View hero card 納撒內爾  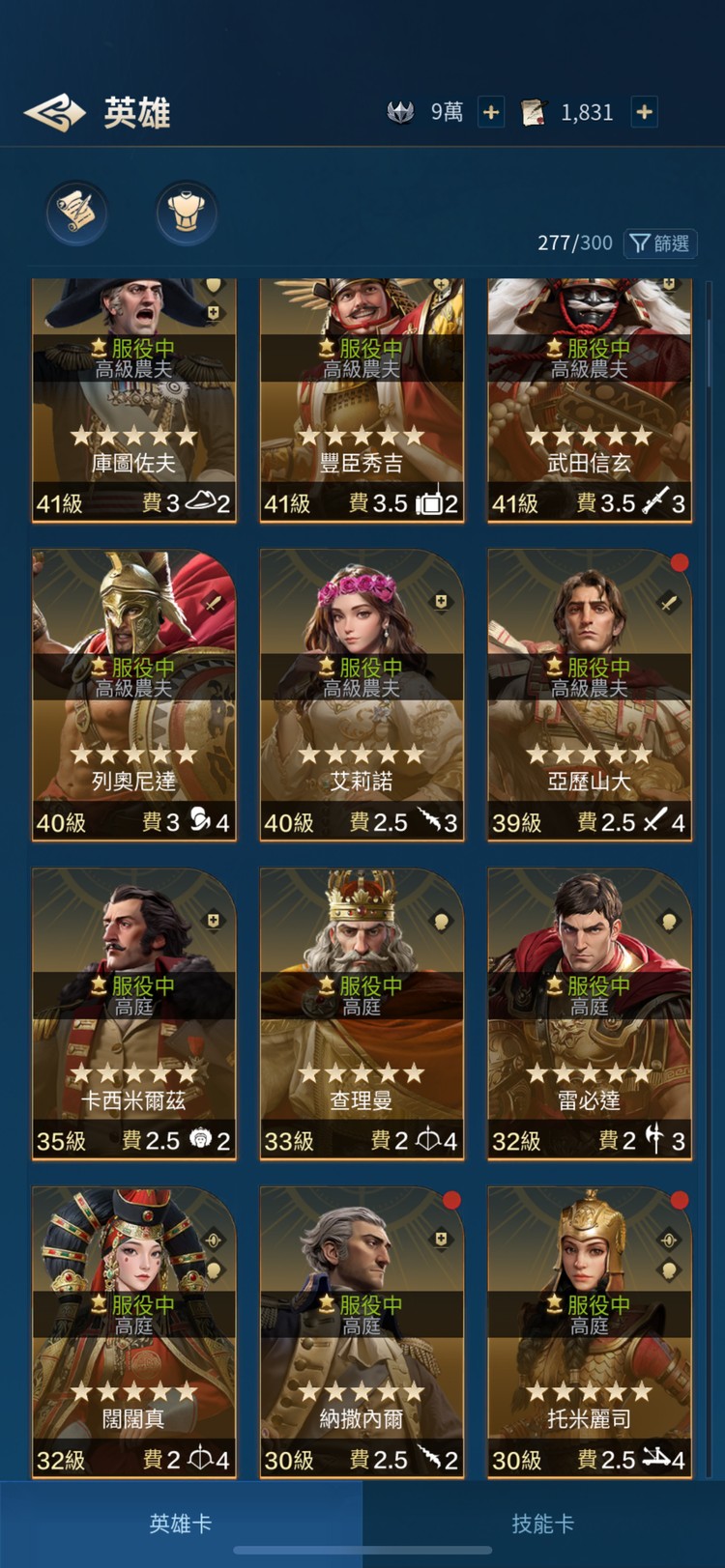(x=362, y=1333)
